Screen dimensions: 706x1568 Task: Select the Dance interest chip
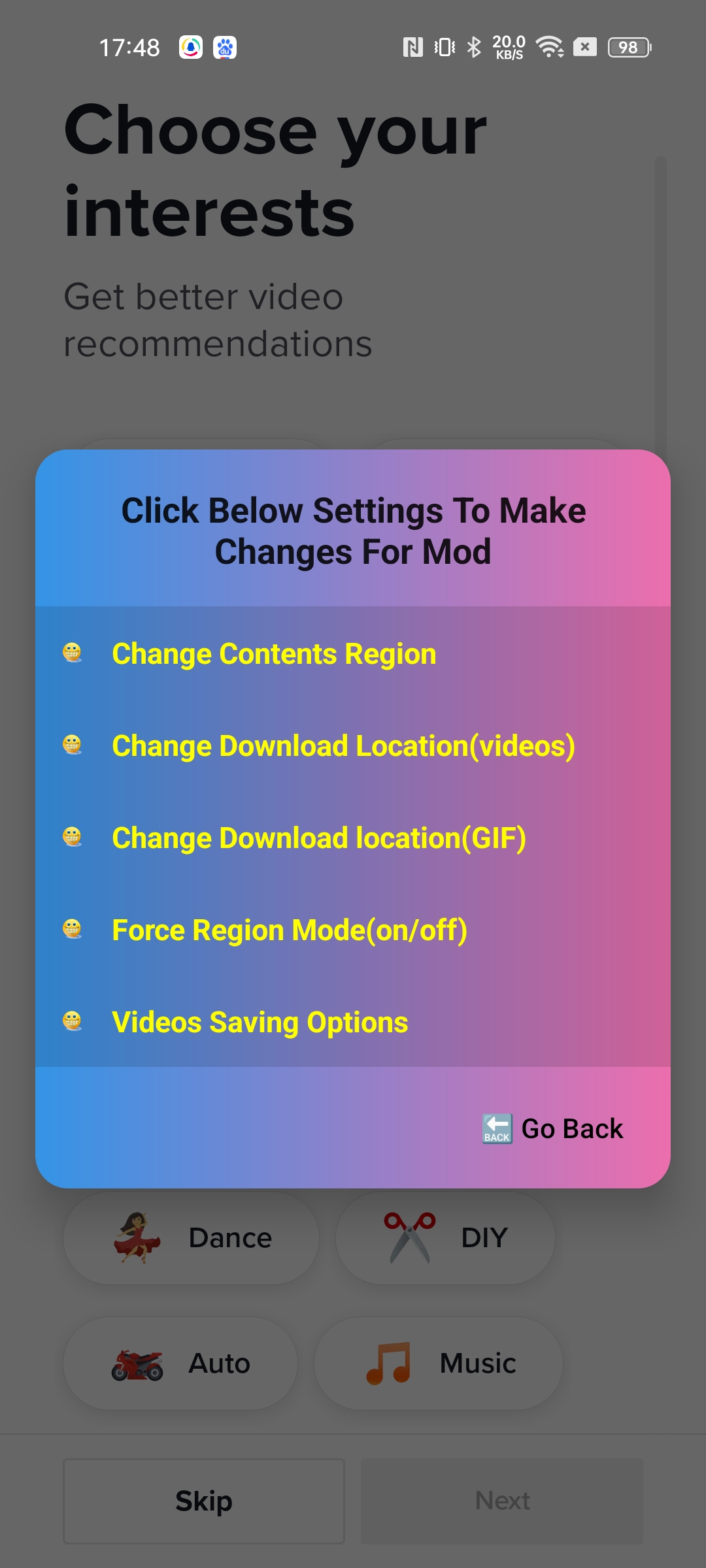pyautogui.click(x=192, y=1238)
